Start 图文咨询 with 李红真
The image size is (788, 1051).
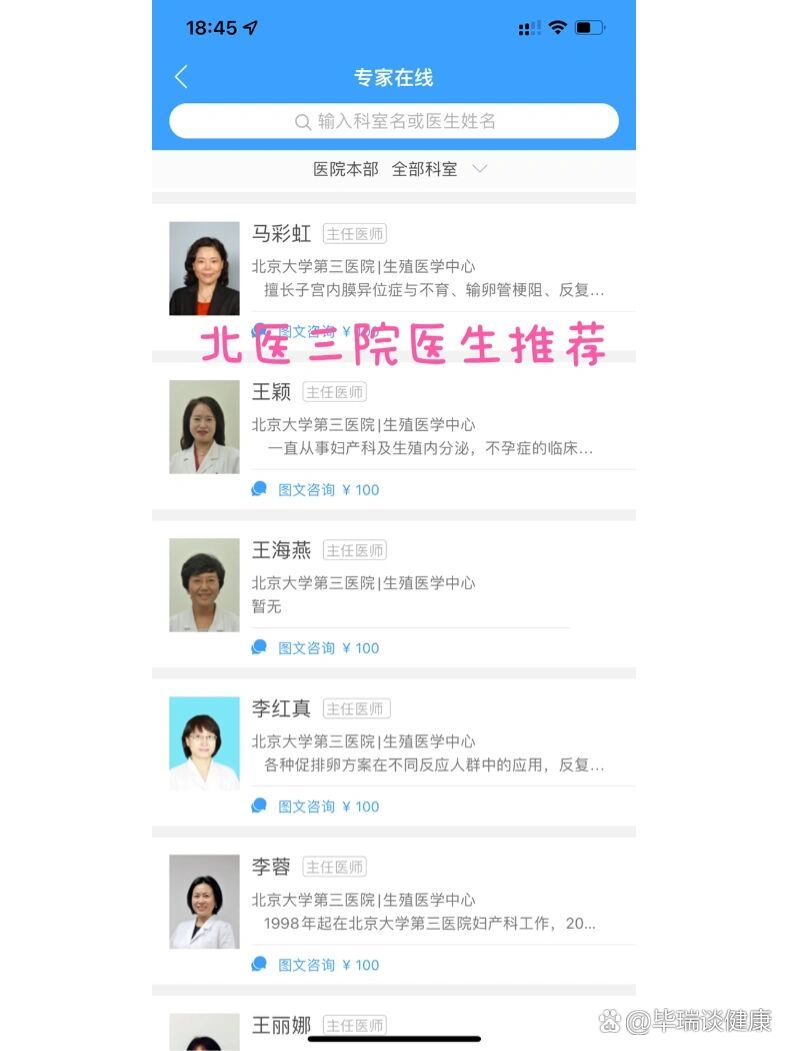pos(315,806)
